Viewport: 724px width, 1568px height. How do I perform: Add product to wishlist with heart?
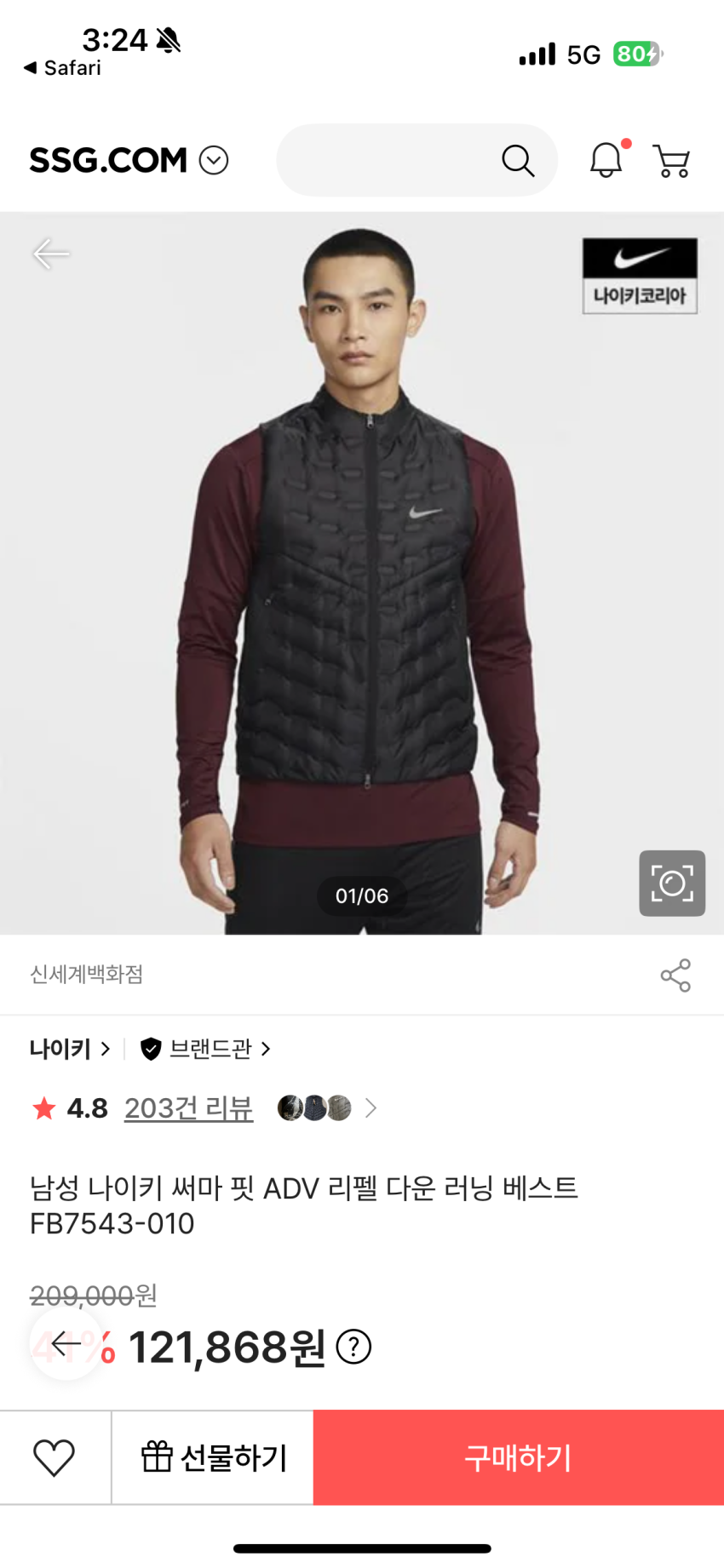pyautogui.click(x=55, y=1457)
